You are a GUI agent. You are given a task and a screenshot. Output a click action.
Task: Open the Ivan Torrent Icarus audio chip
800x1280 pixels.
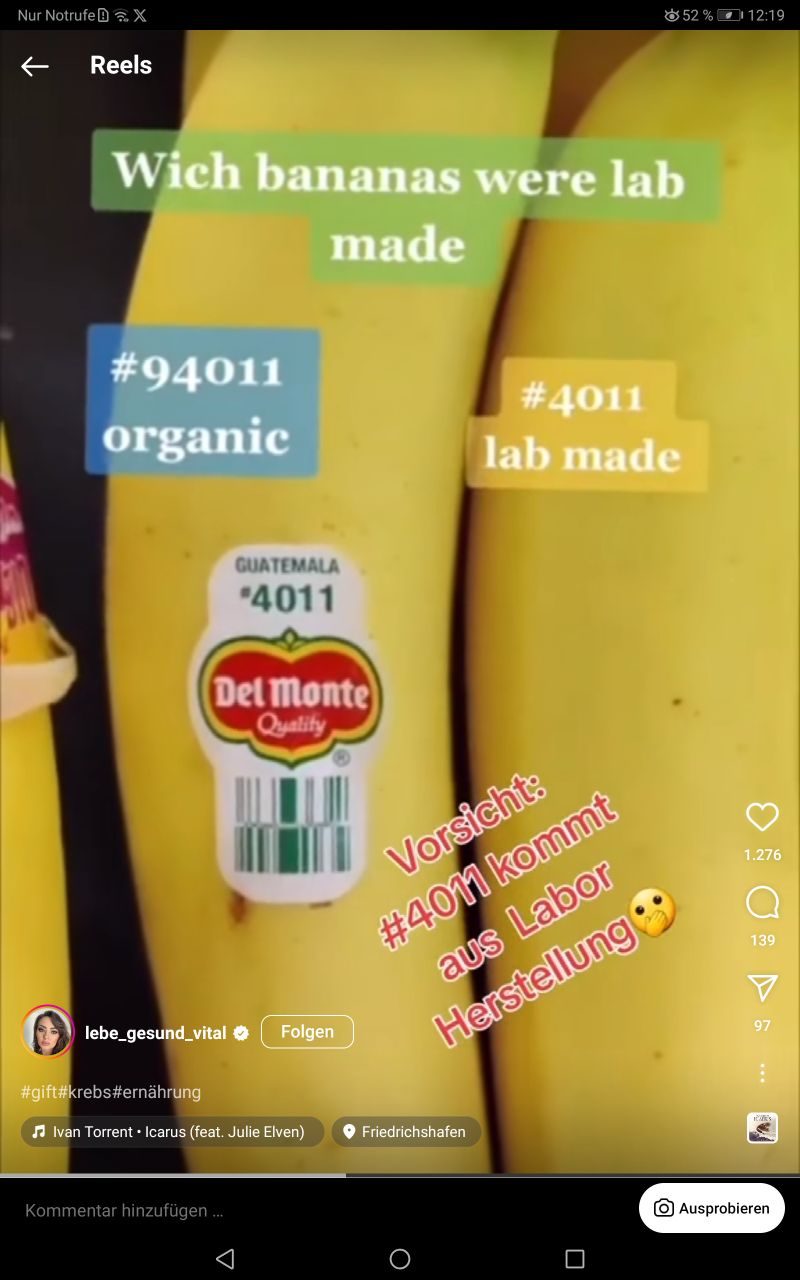click(x=172, y=1132)
